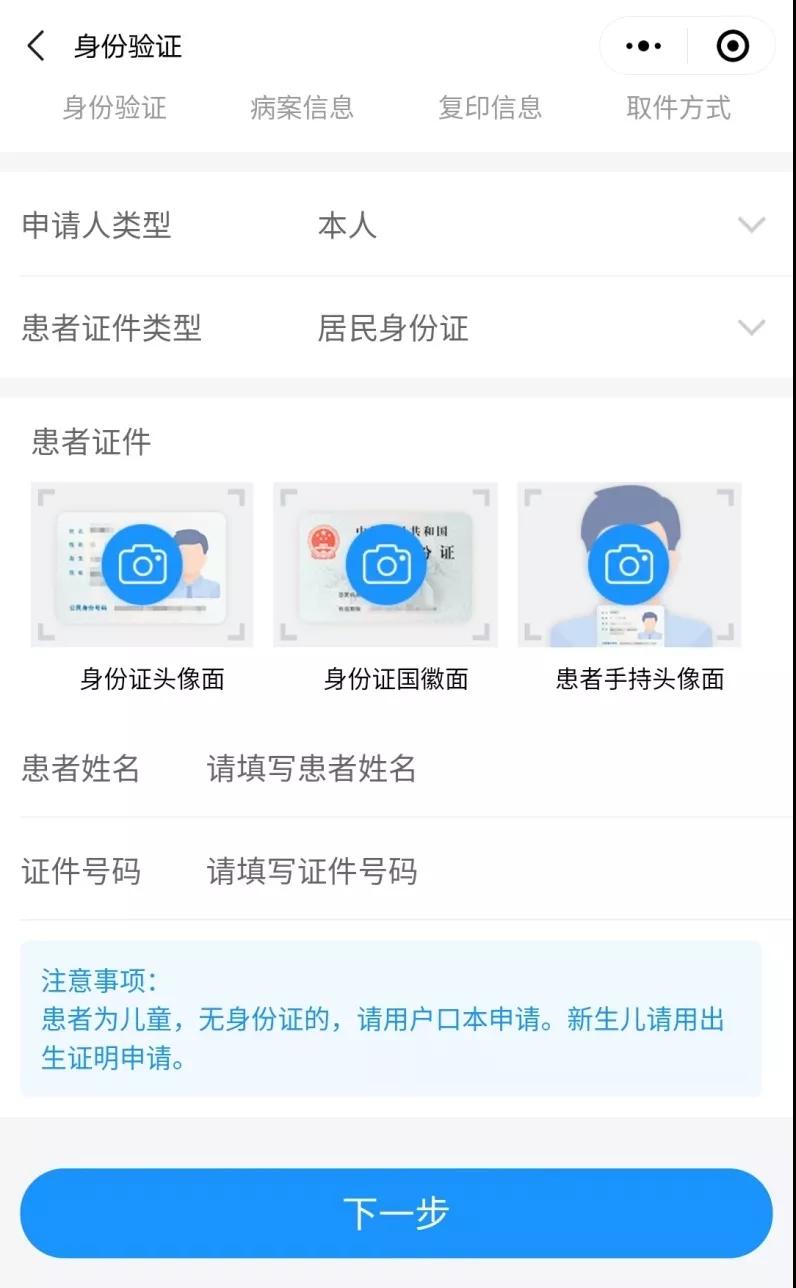Focus the 患者姓名 input field
The image size is (796, 1288).
point(480,769)
